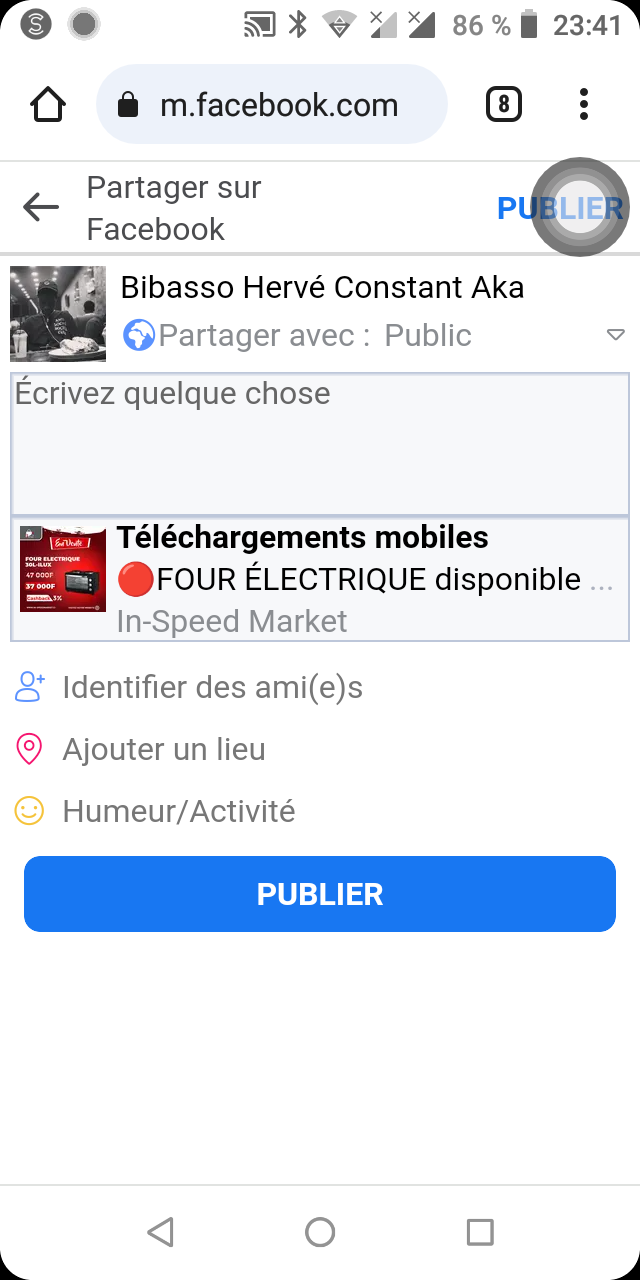Viewport: 640px width, 1280px height.
Task: Open the FOUR ÉLECTRIQUE shared post preview
Action: 320,579
